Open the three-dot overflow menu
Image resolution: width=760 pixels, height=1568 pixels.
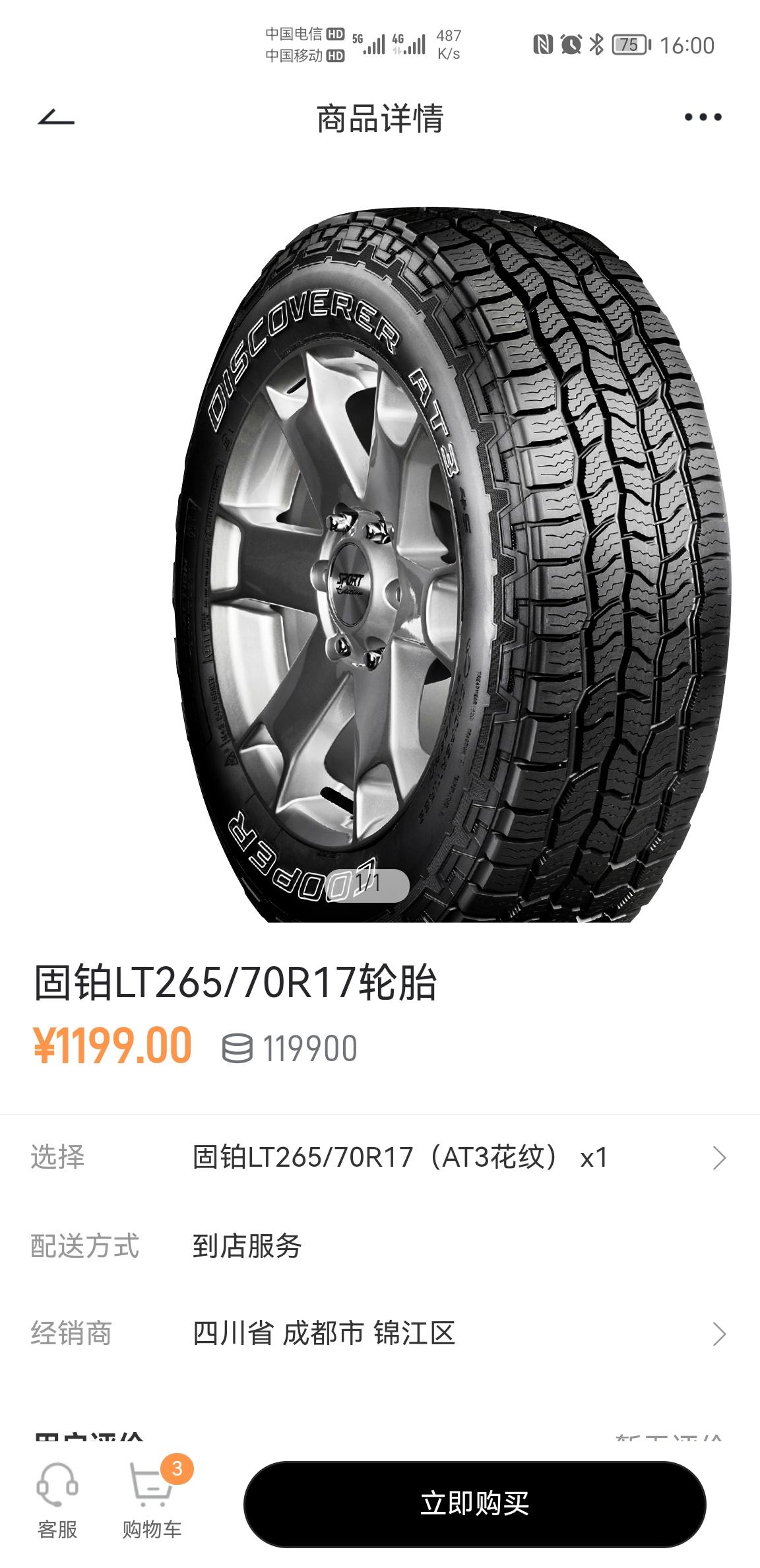(x=703, y=117)
